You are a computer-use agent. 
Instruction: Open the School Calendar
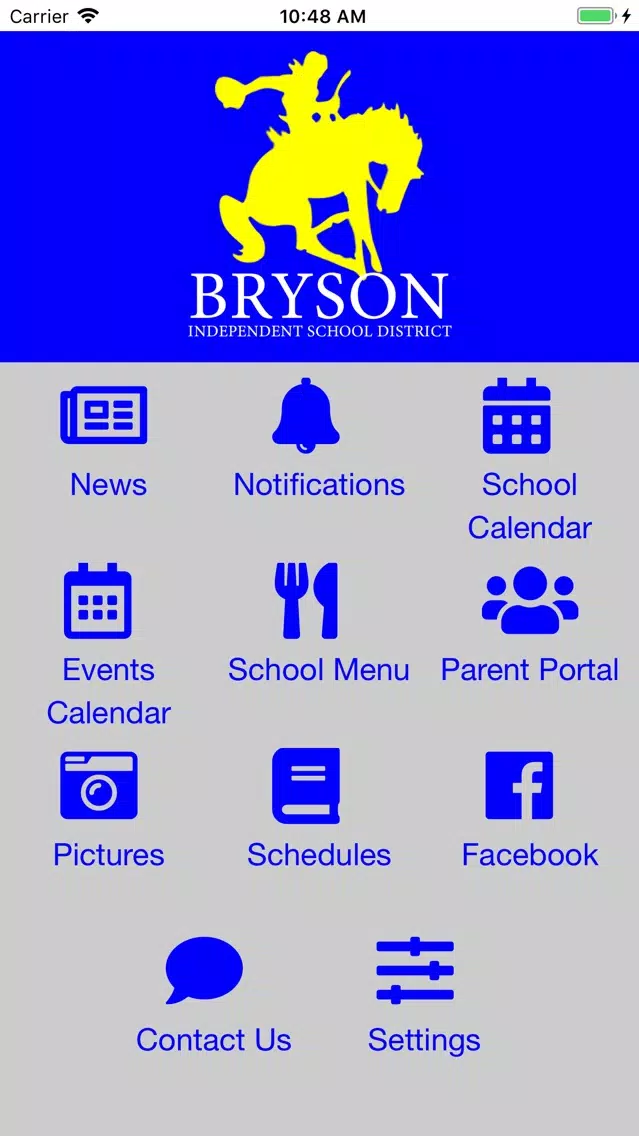(x=530, y=459)
